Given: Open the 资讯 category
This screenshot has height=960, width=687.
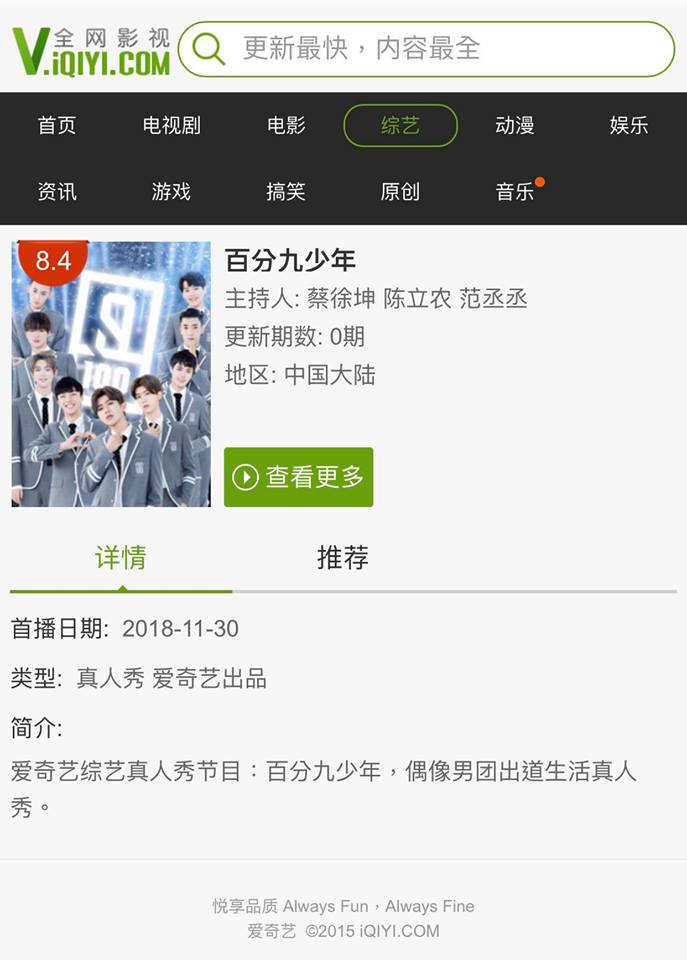Looking at the screenshot, I should click(57, 191).
